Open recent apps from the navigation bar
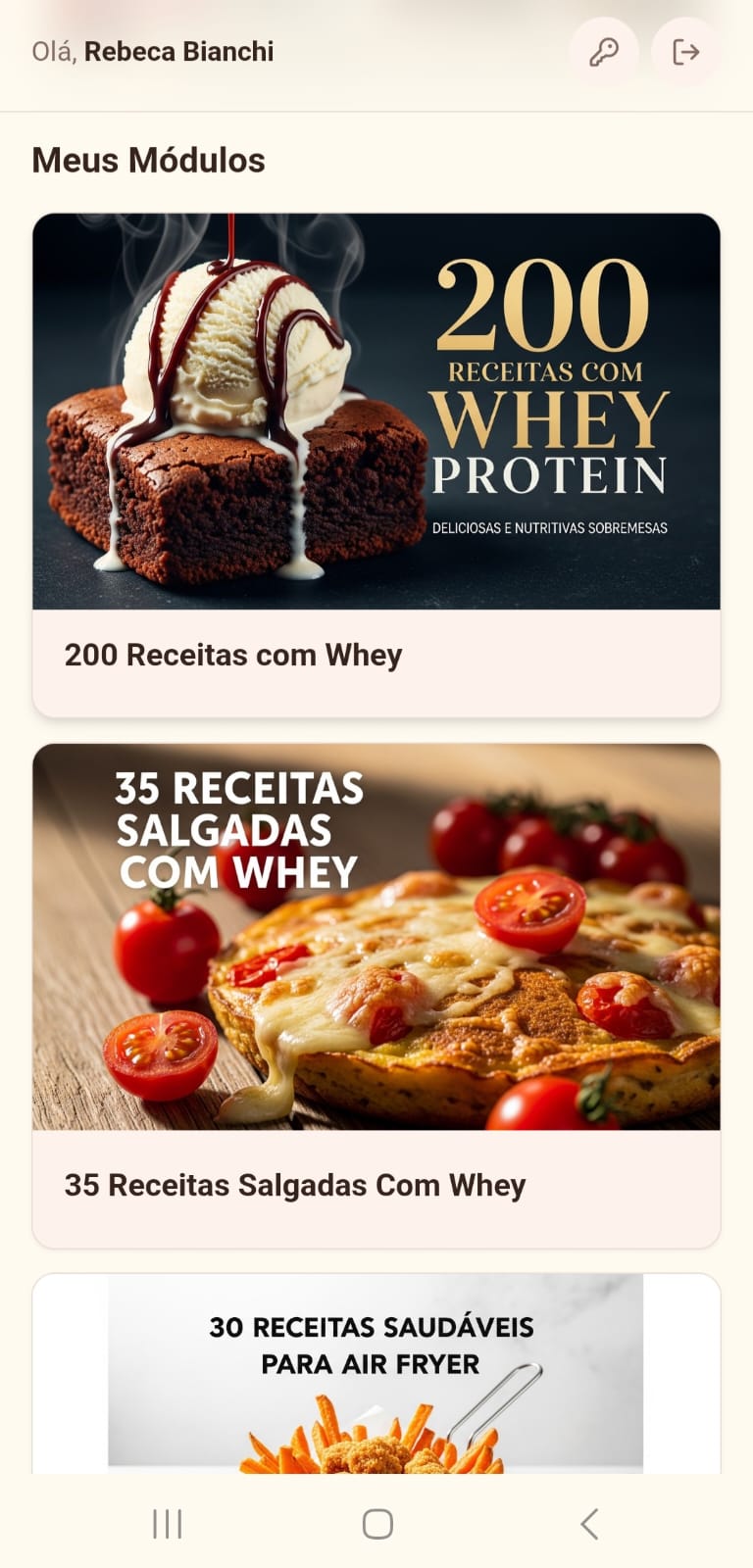The height and width of the screenshot is (1568, 753). (169, 1525)
